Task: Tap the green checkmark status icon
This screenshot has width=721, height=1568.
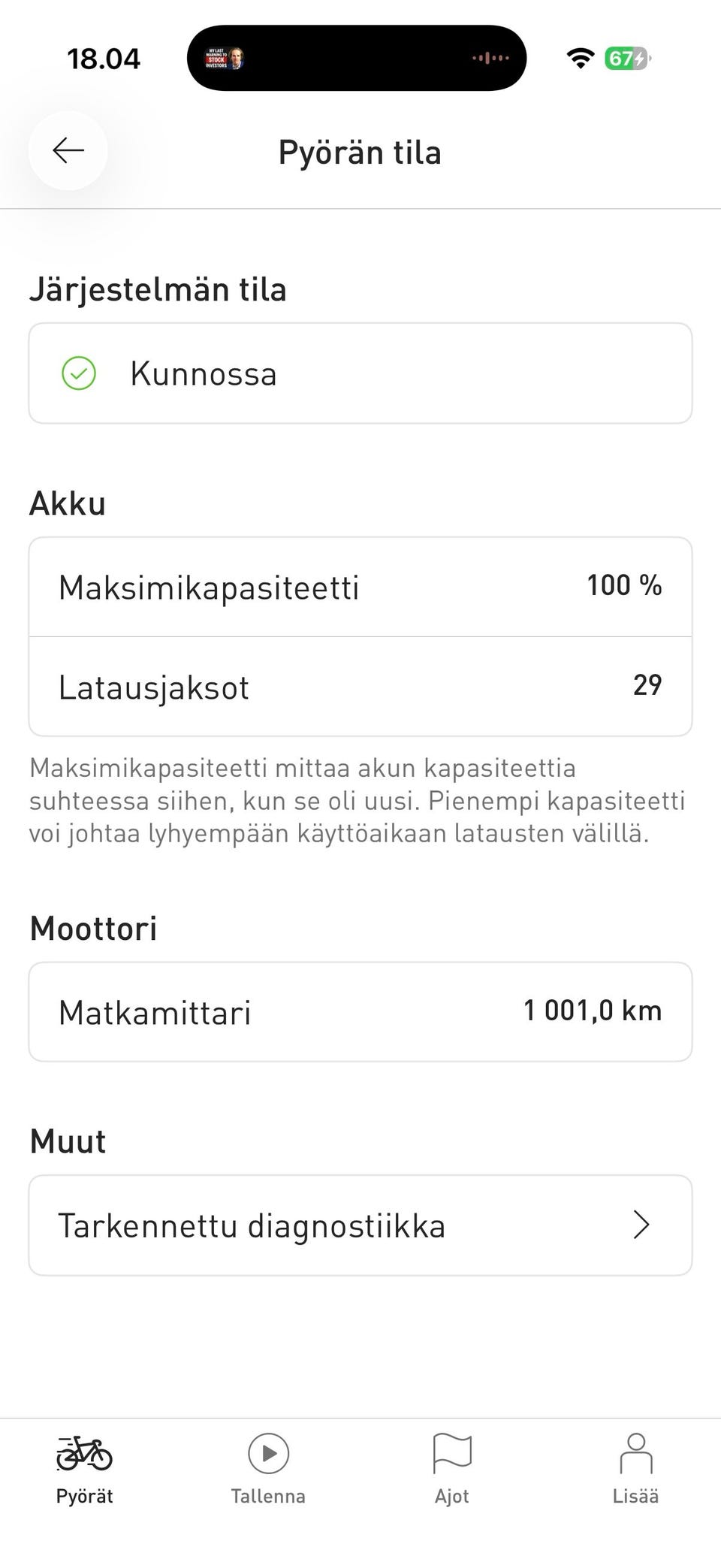Action: click(79, 373)
